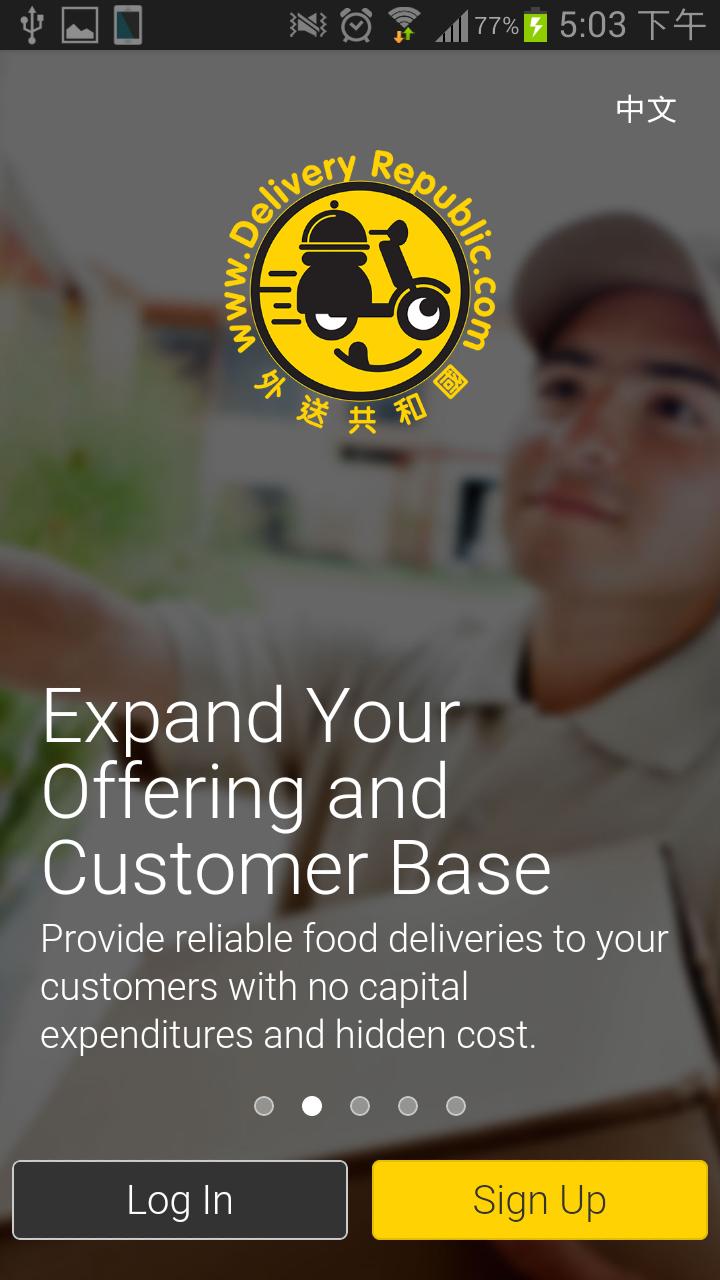Viewport: 720px width, 1280px height.
Task: Select the first carousel page dot
Action: click(265, 1106)
